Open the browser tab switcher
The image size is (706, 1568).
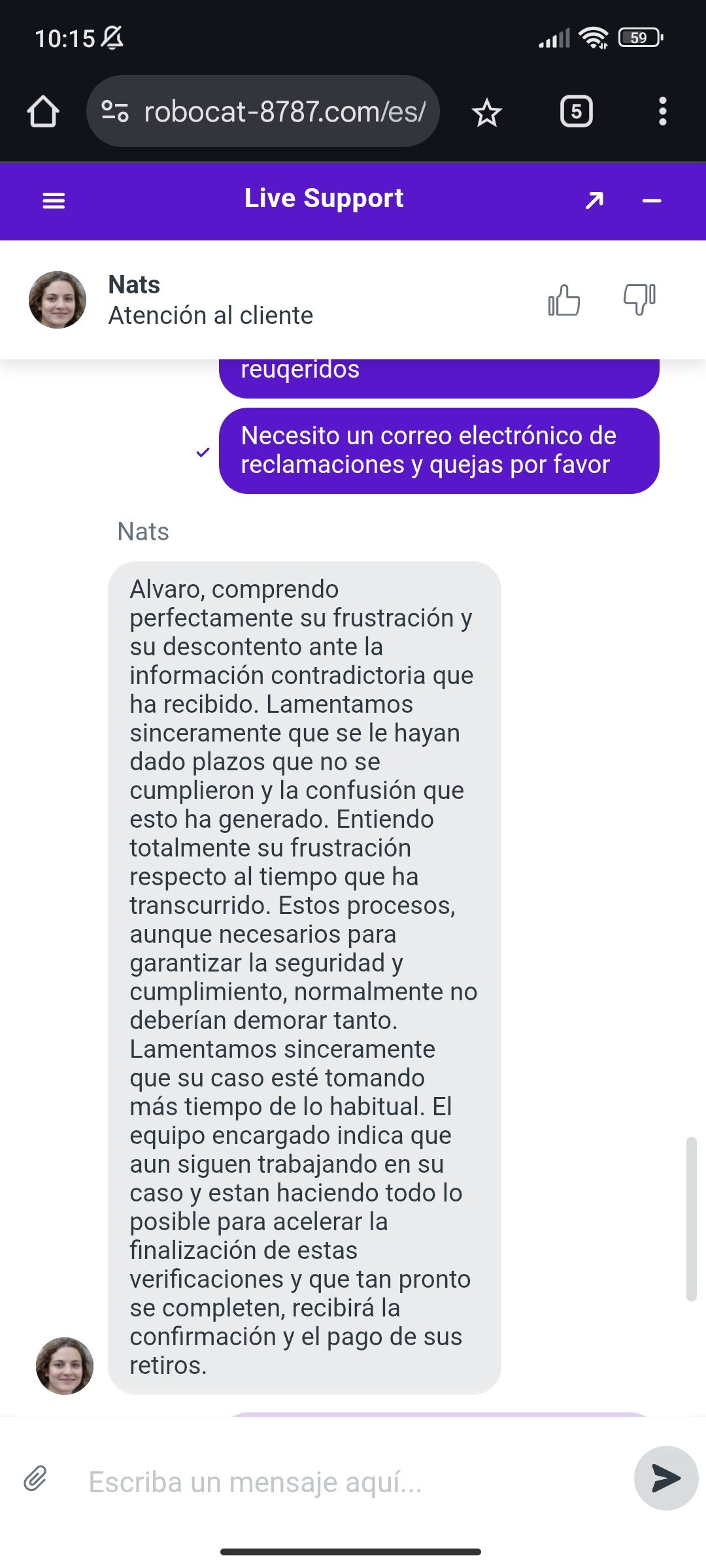pyautogui.click(x=576, y=112)
